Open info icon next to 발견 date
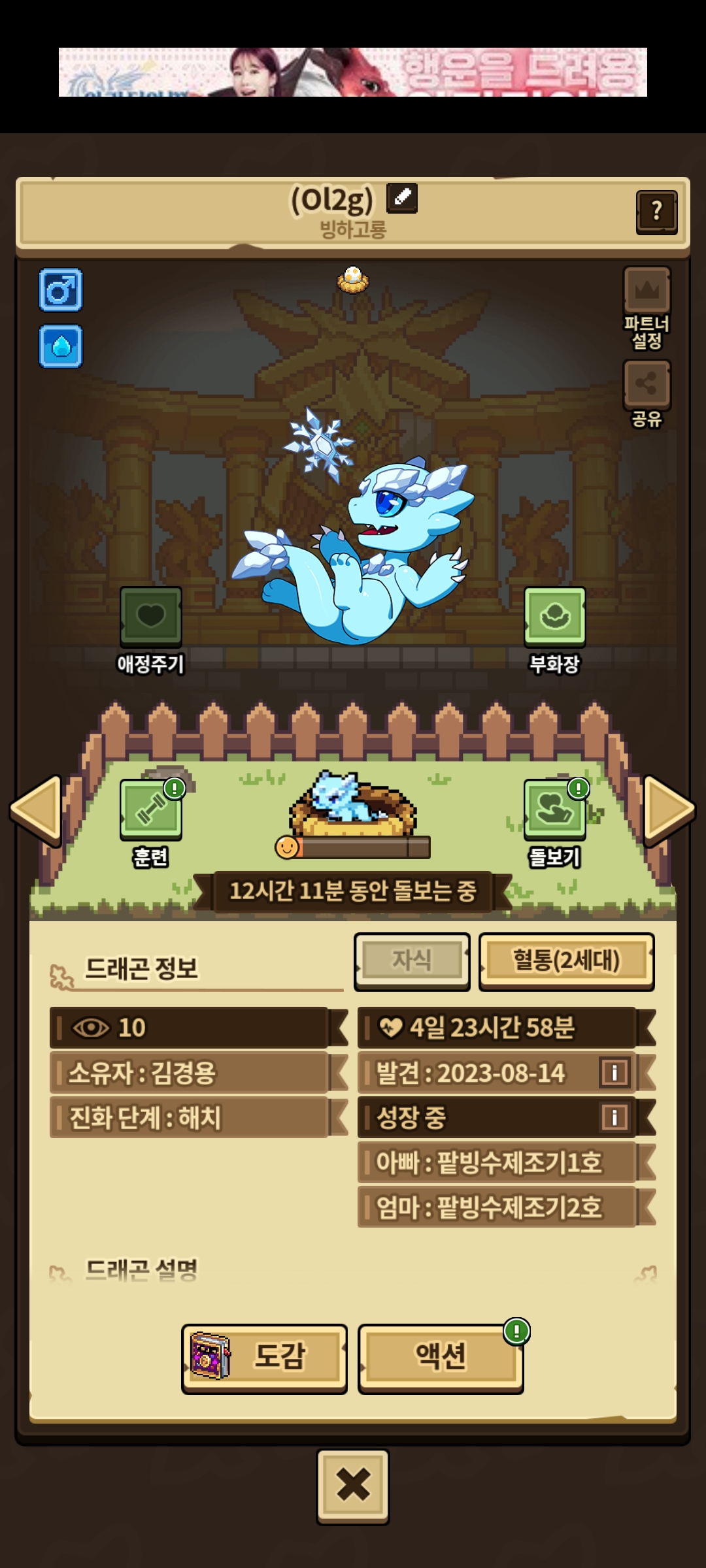Image resolution: width=706 pixels, height=1568 pixels. point(614,1073)
